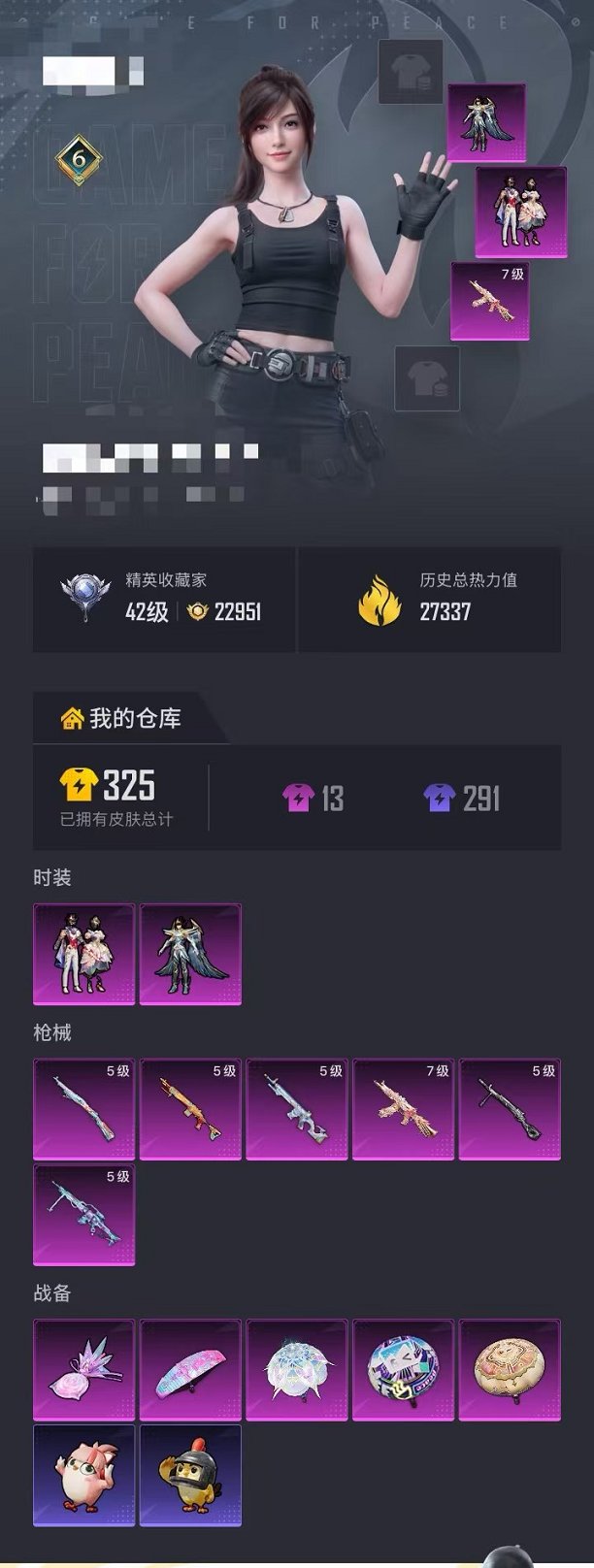Open the winged armor outfit tile under 时装
The image size is (594, 1568).
tap(190, 954)
